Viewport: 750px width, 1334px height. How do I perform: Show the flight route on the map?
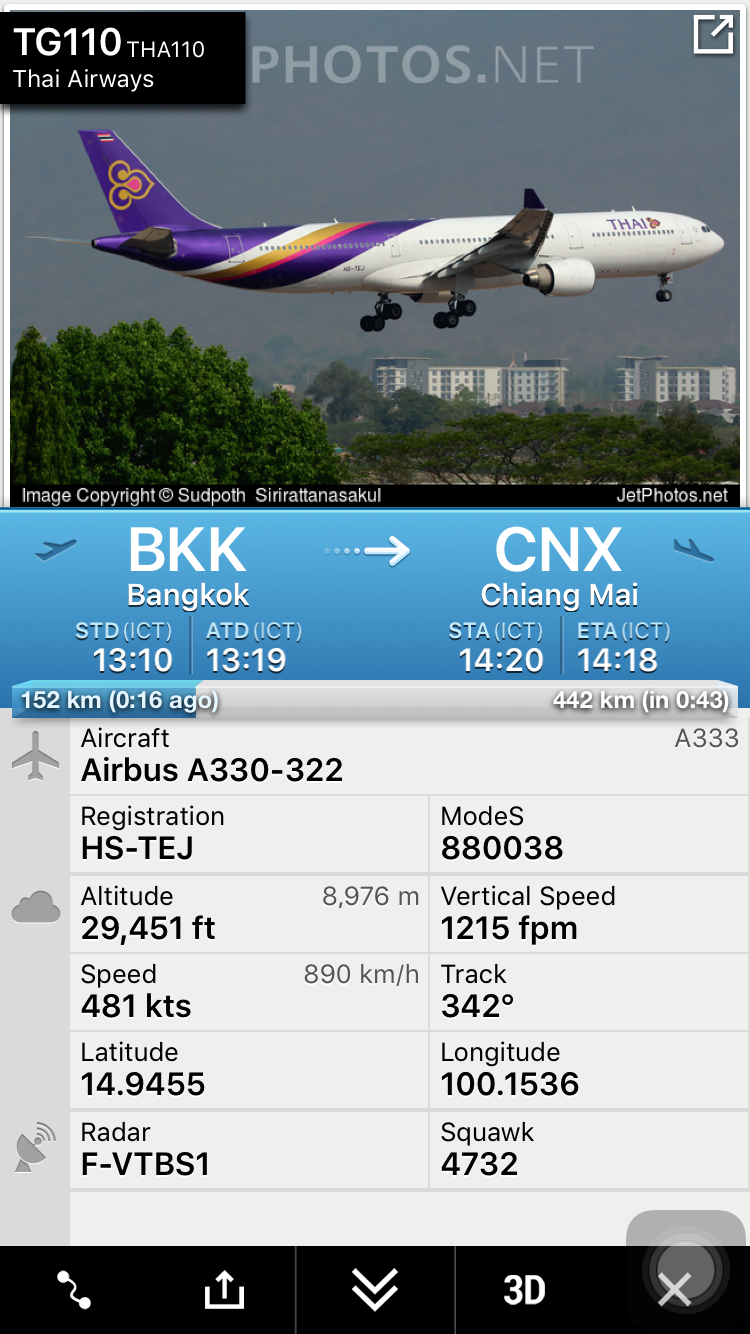point(74,1289)
